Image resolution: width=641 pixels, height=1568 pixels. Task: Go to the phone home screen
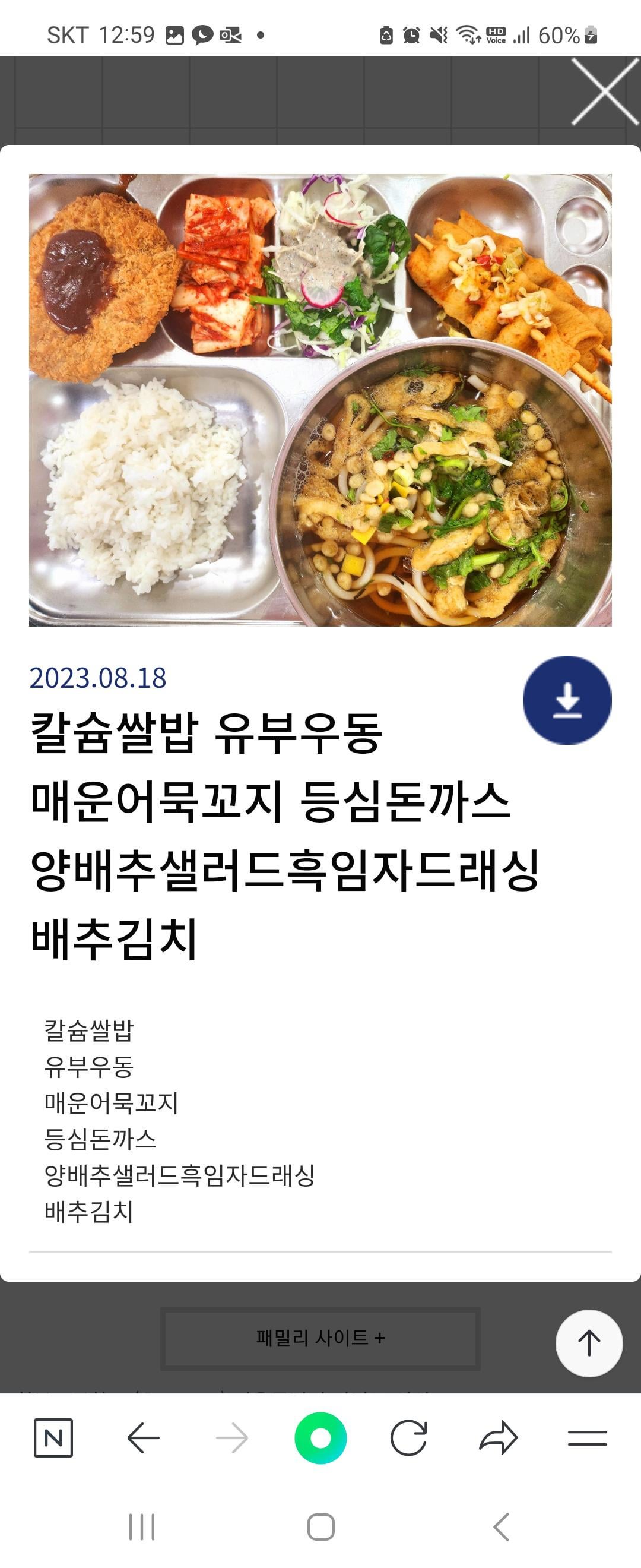320,1526
